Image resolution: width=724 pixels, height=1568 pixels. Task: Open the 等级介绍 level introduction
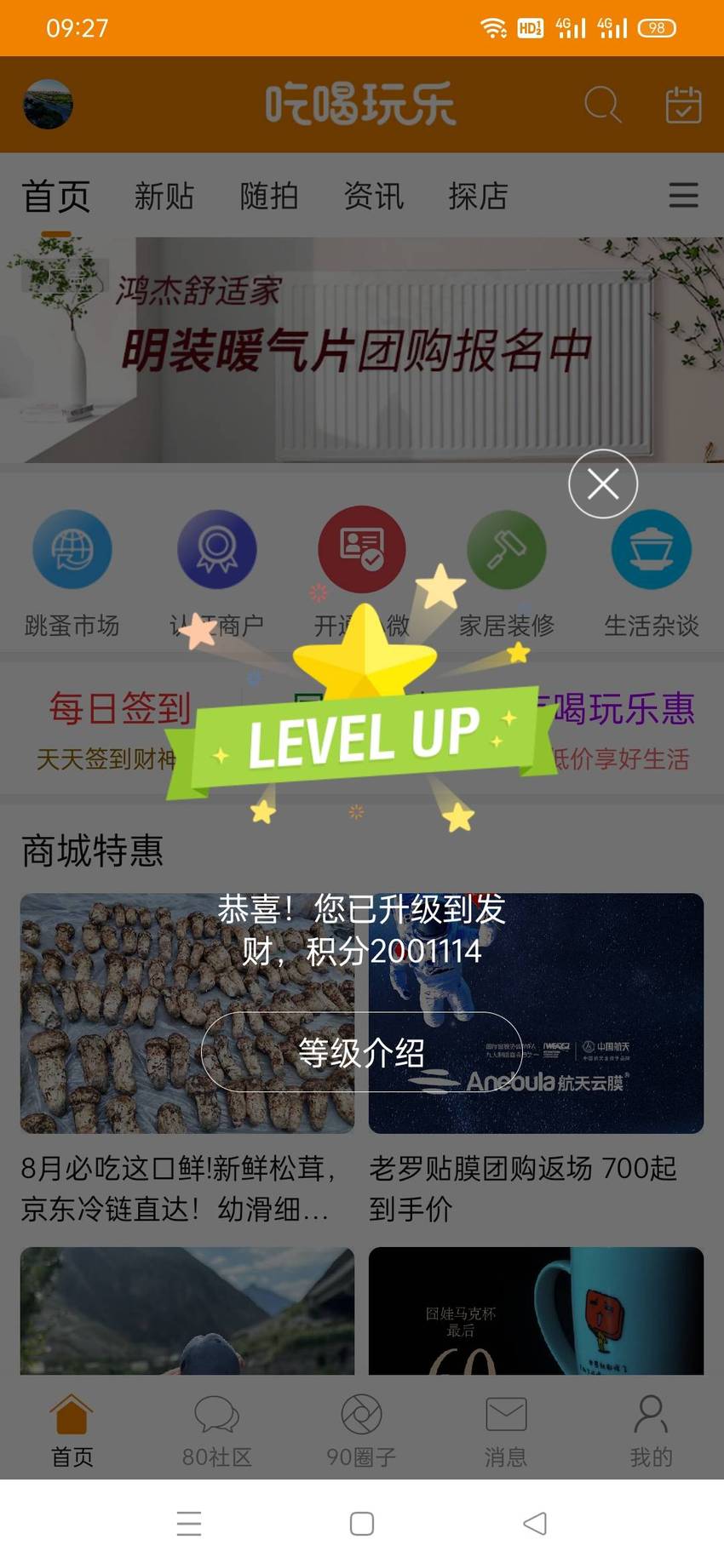[x=361, y=1052]
